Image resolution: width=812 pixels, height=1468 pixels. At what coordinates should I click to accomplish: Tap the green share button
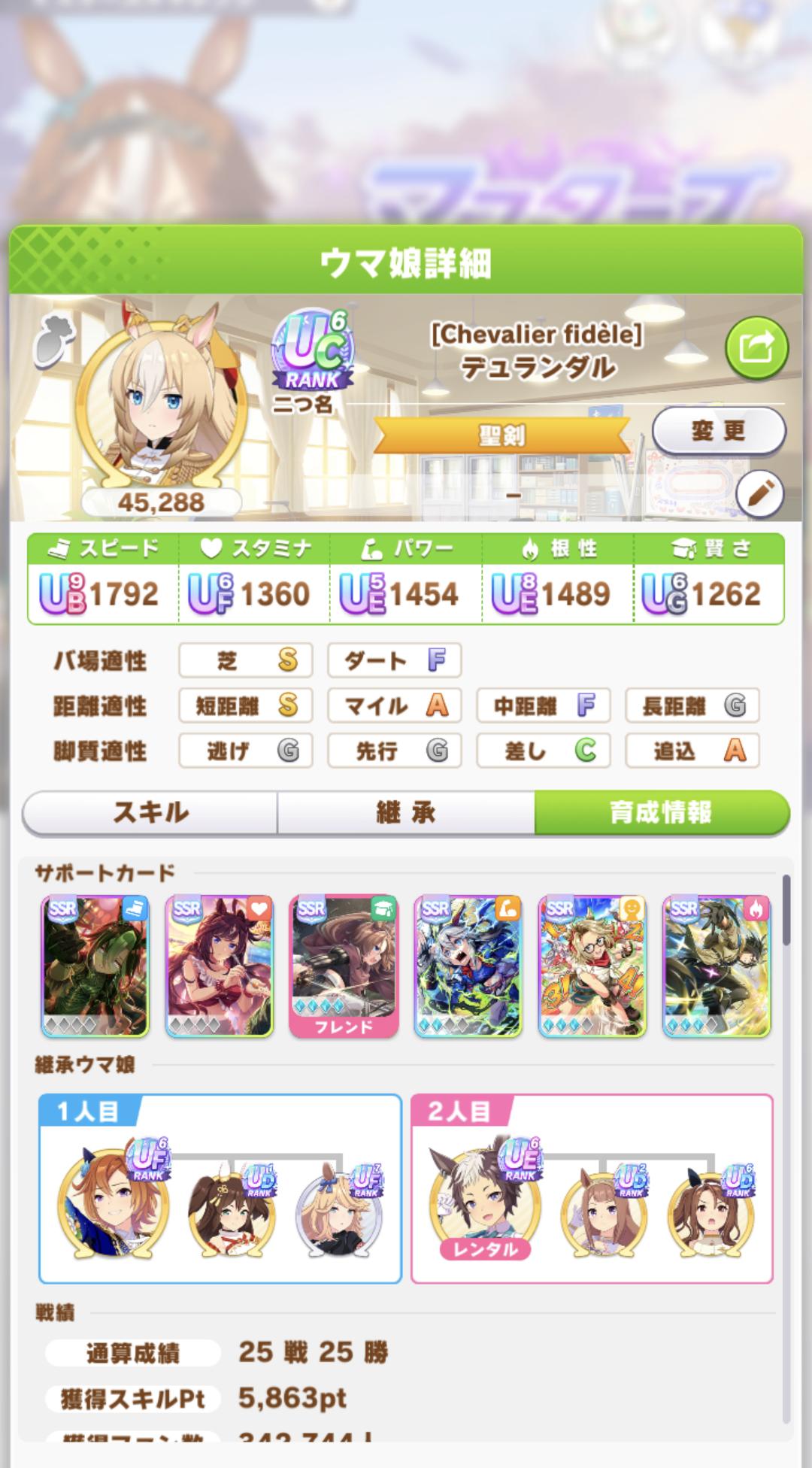point(756,347)
